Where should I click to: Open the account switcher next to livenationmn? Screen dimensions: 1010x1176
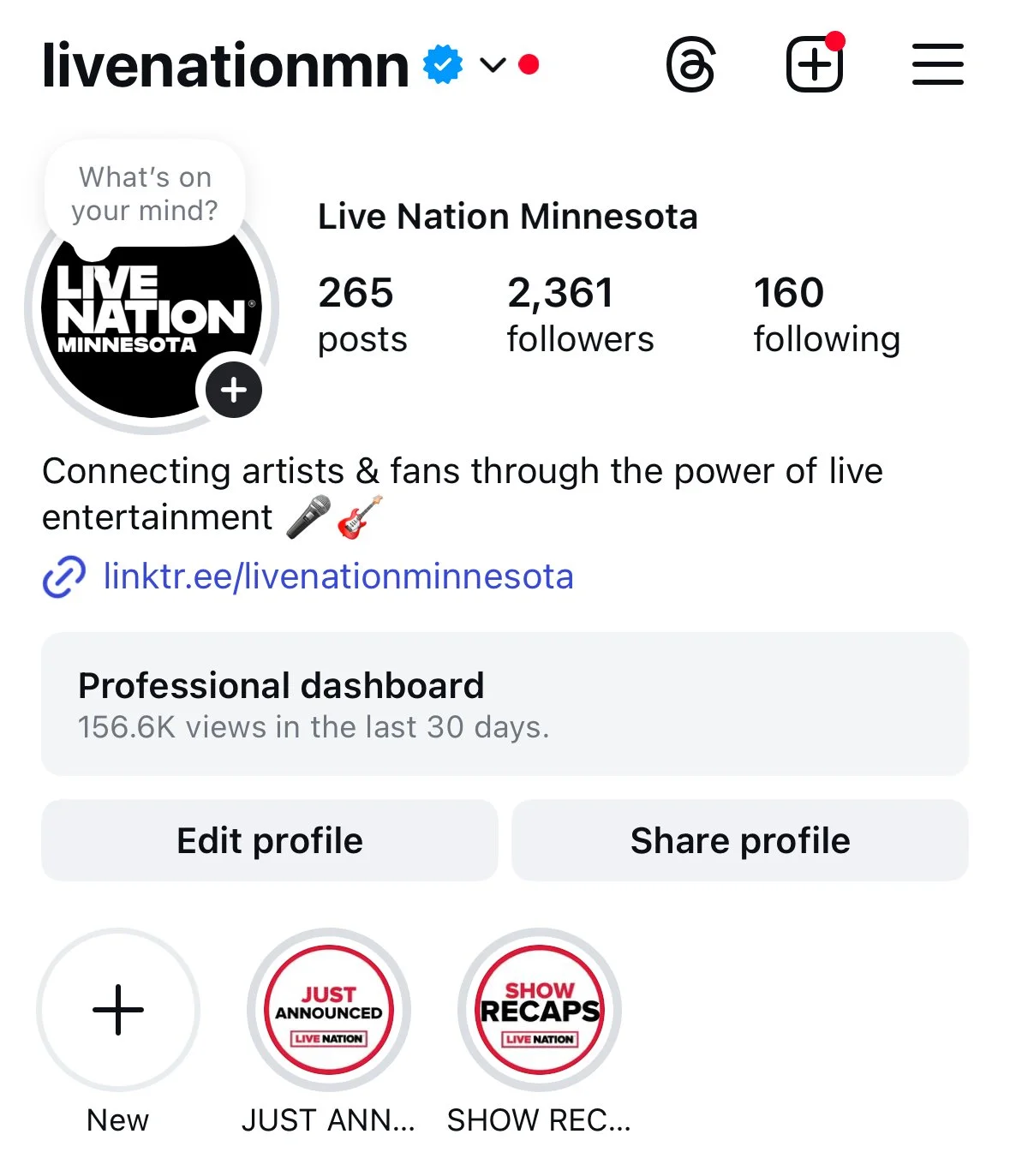(493, 65)
